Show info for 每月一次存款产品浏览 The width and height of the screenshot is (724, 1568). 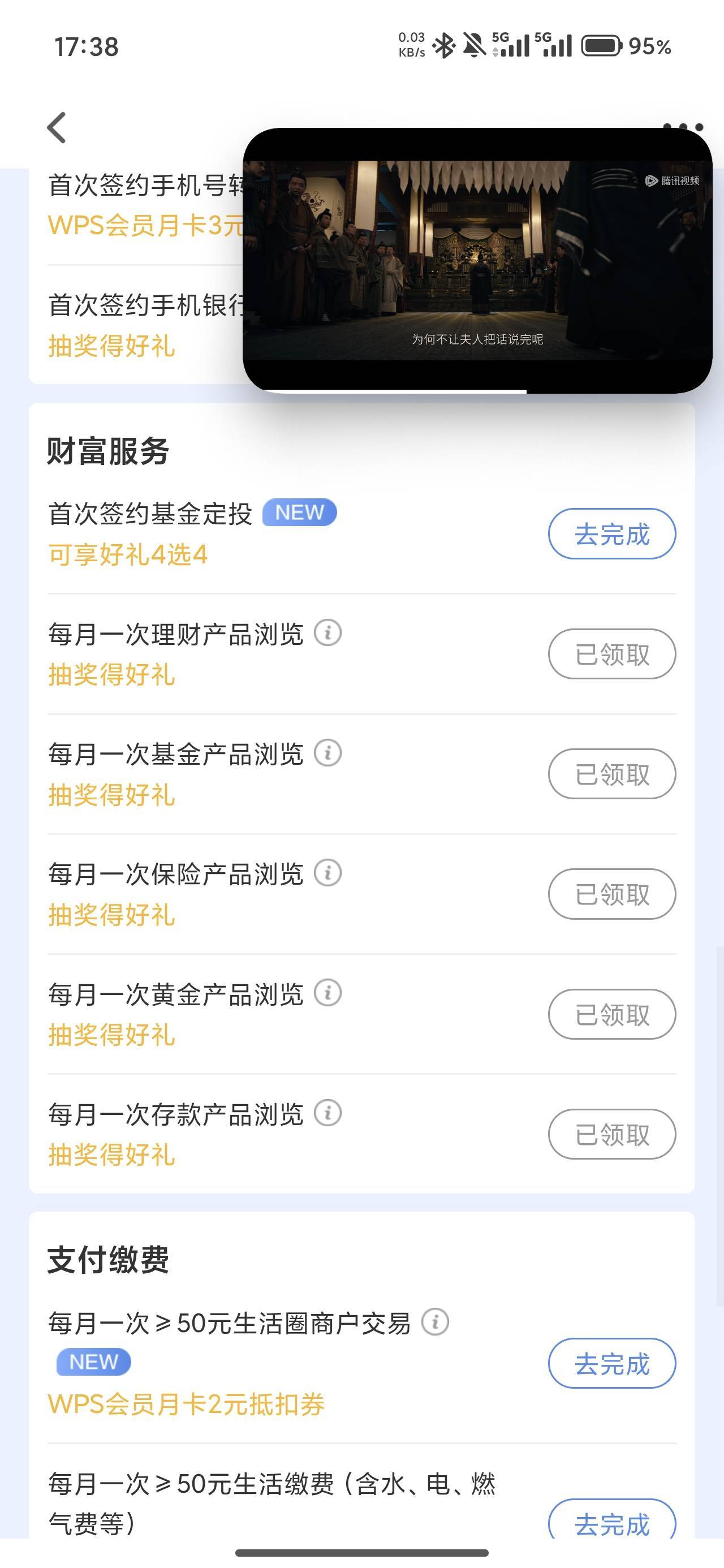pos(327,1113)
